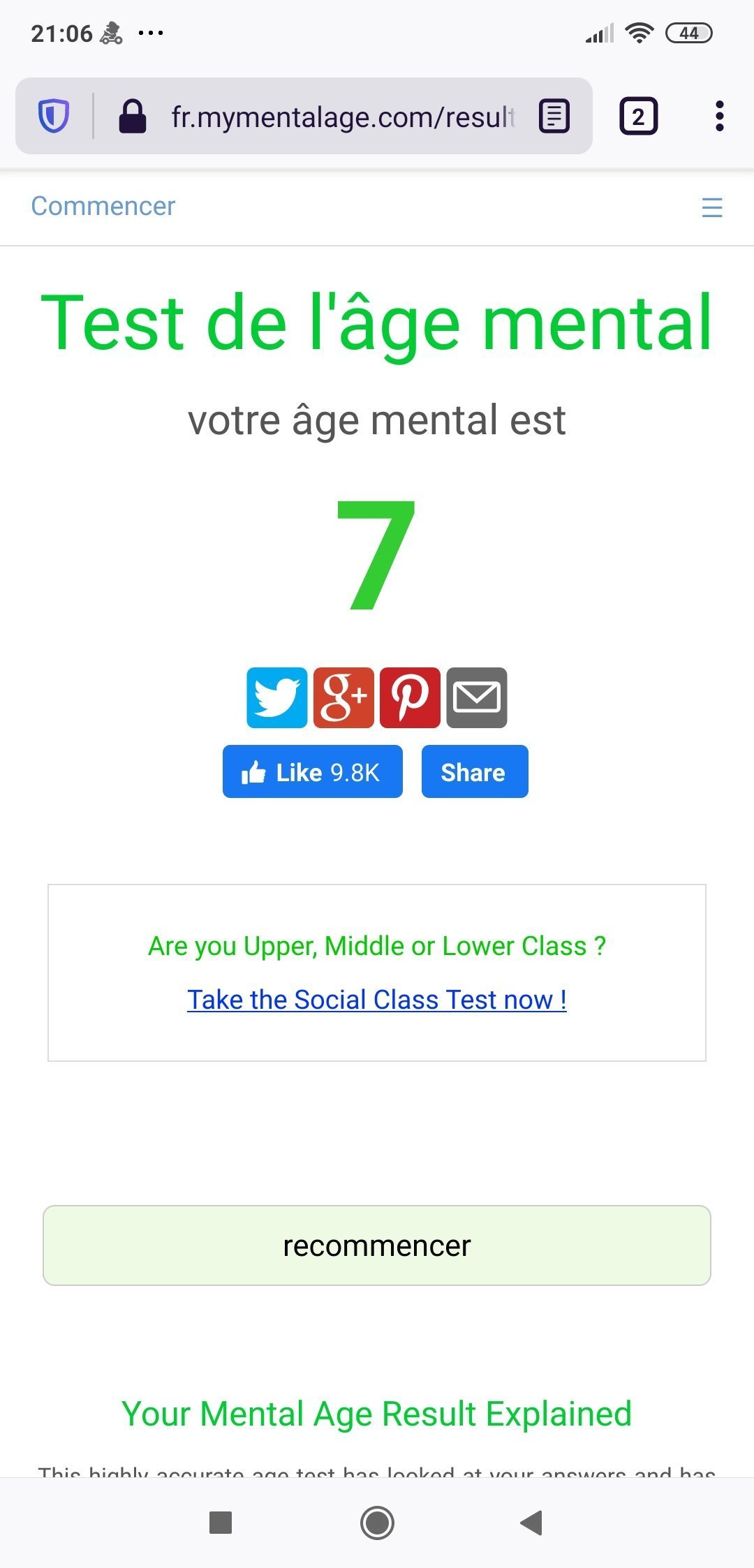Pin result on Pinterest
This screenshot has height=1568, width=754.
pos(410,697)
